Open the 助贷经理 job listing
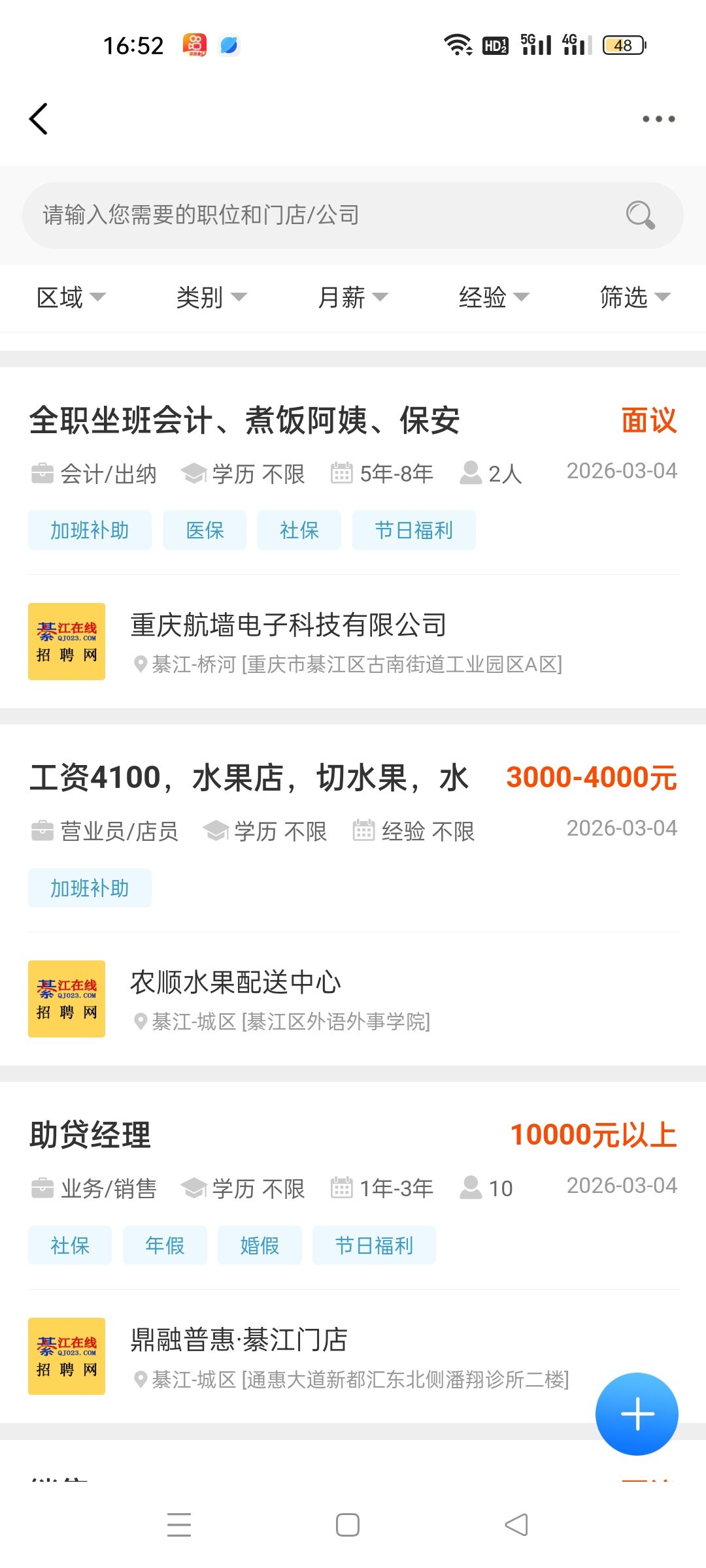Viewport: 706px width, 1568px height. pyautogui.click(x=90, y=1135)
